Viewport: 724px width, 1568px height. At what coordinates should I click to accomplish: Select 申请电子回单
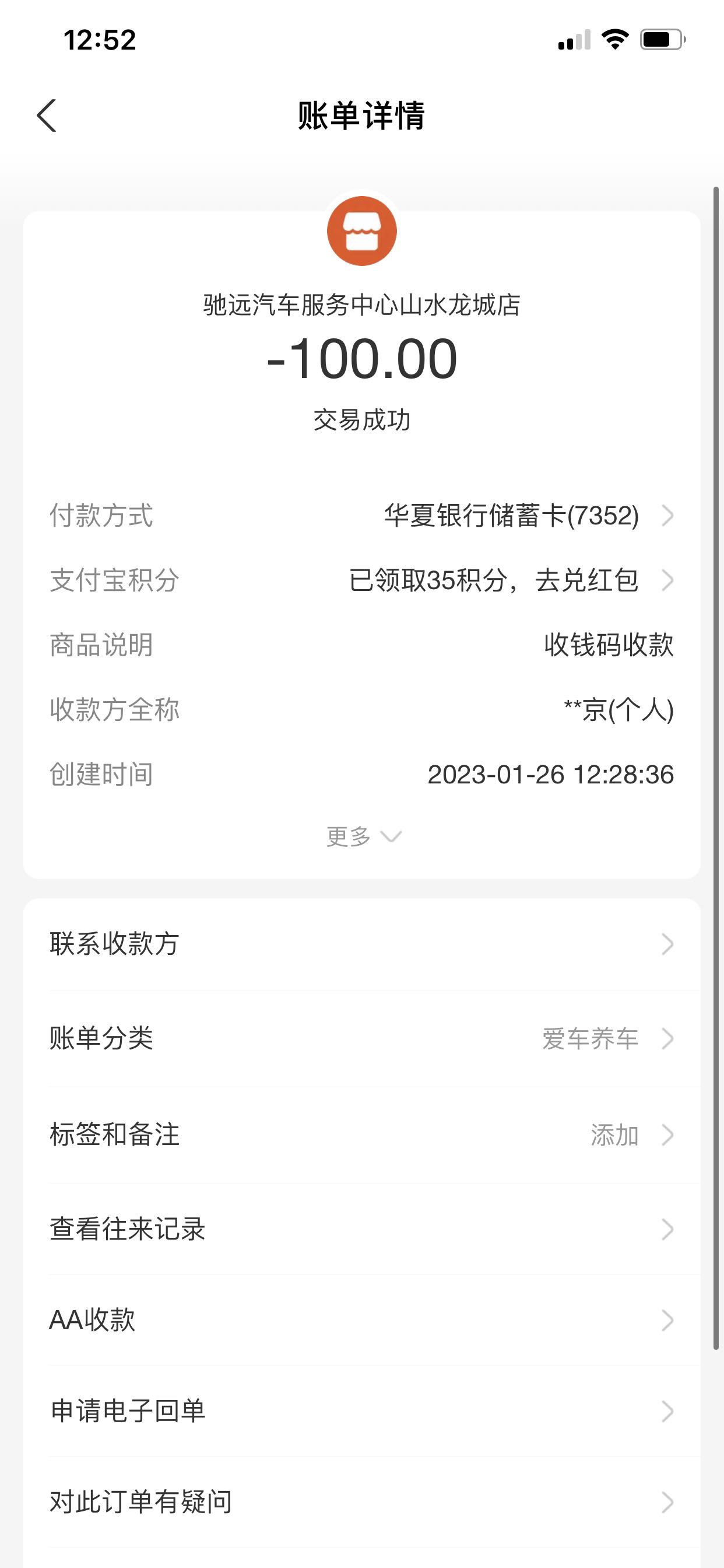tap(361, 1411)
